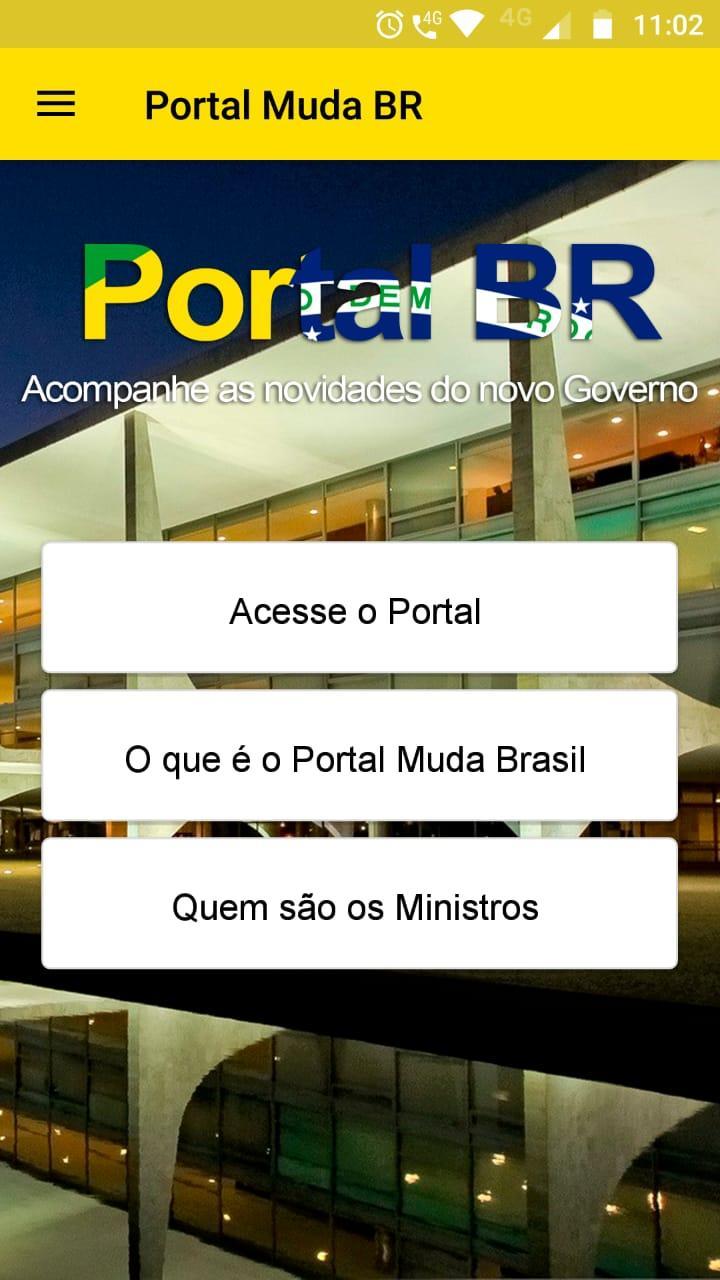Viewport: 720px width, 1280px height.
Task: Select the Portal Muda BR title
Action: [283, 104]
